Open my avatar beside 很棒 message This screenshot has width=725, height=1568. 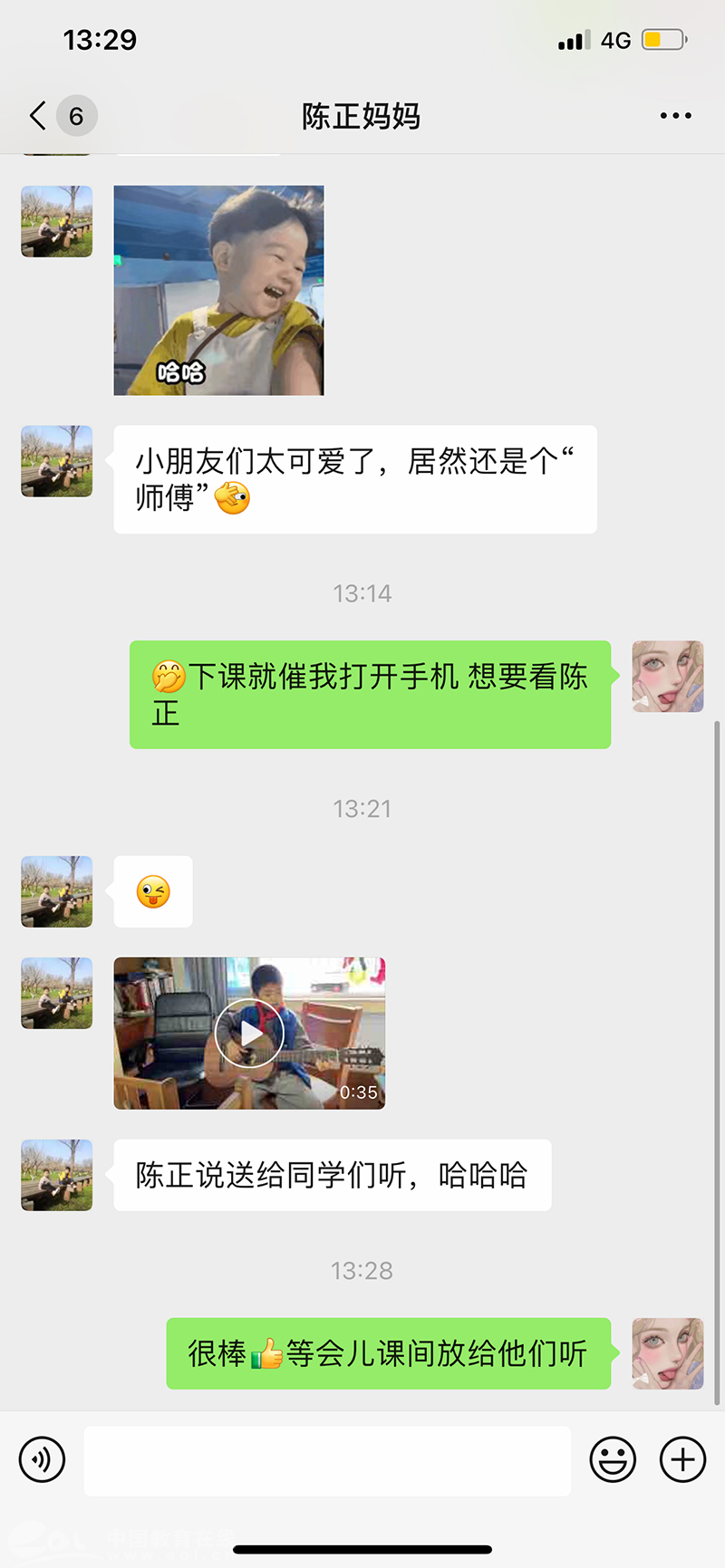[x=668, y=1353]
